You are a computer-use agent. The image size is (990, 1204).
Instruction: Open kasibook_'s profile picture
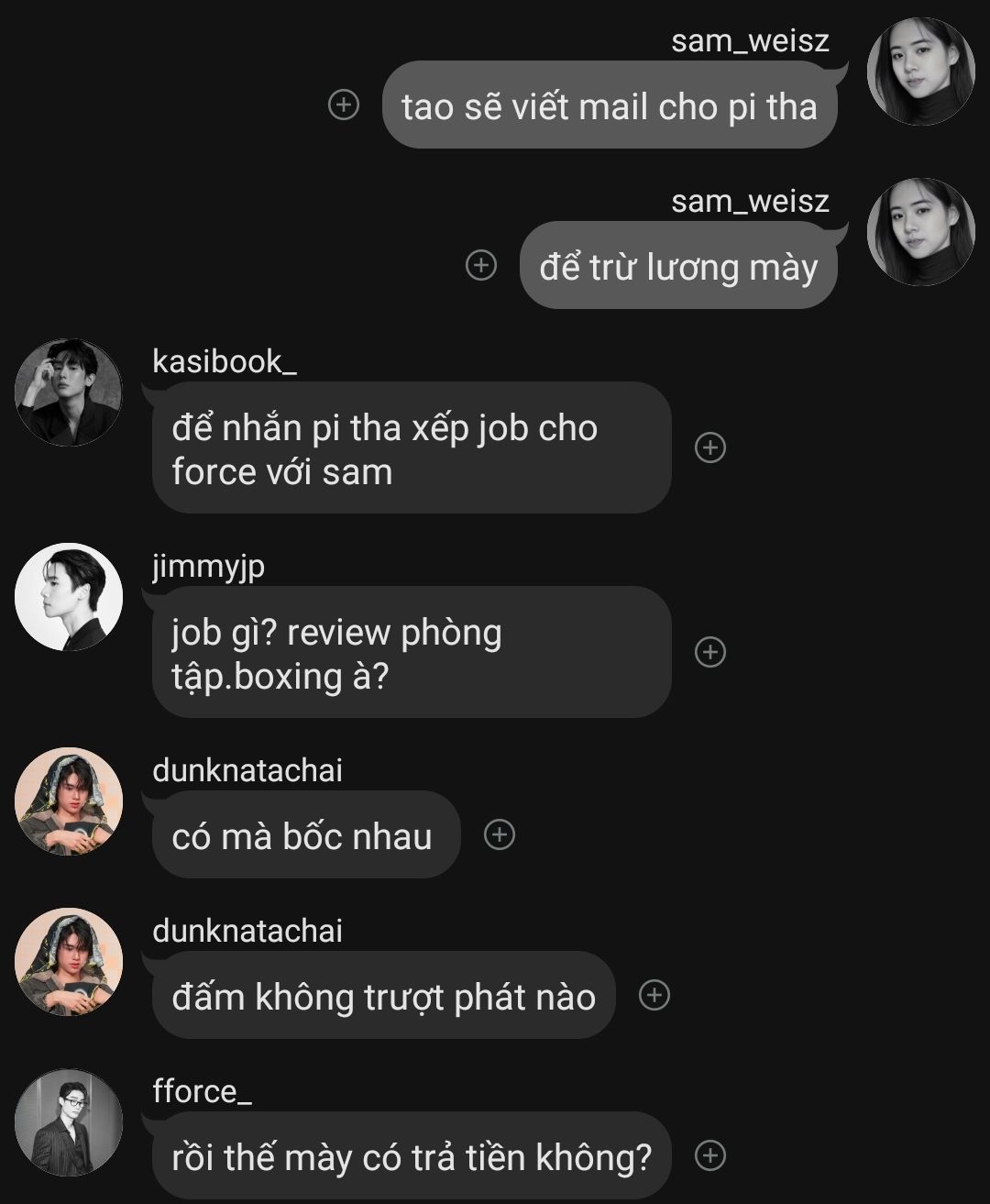point(69,392)
